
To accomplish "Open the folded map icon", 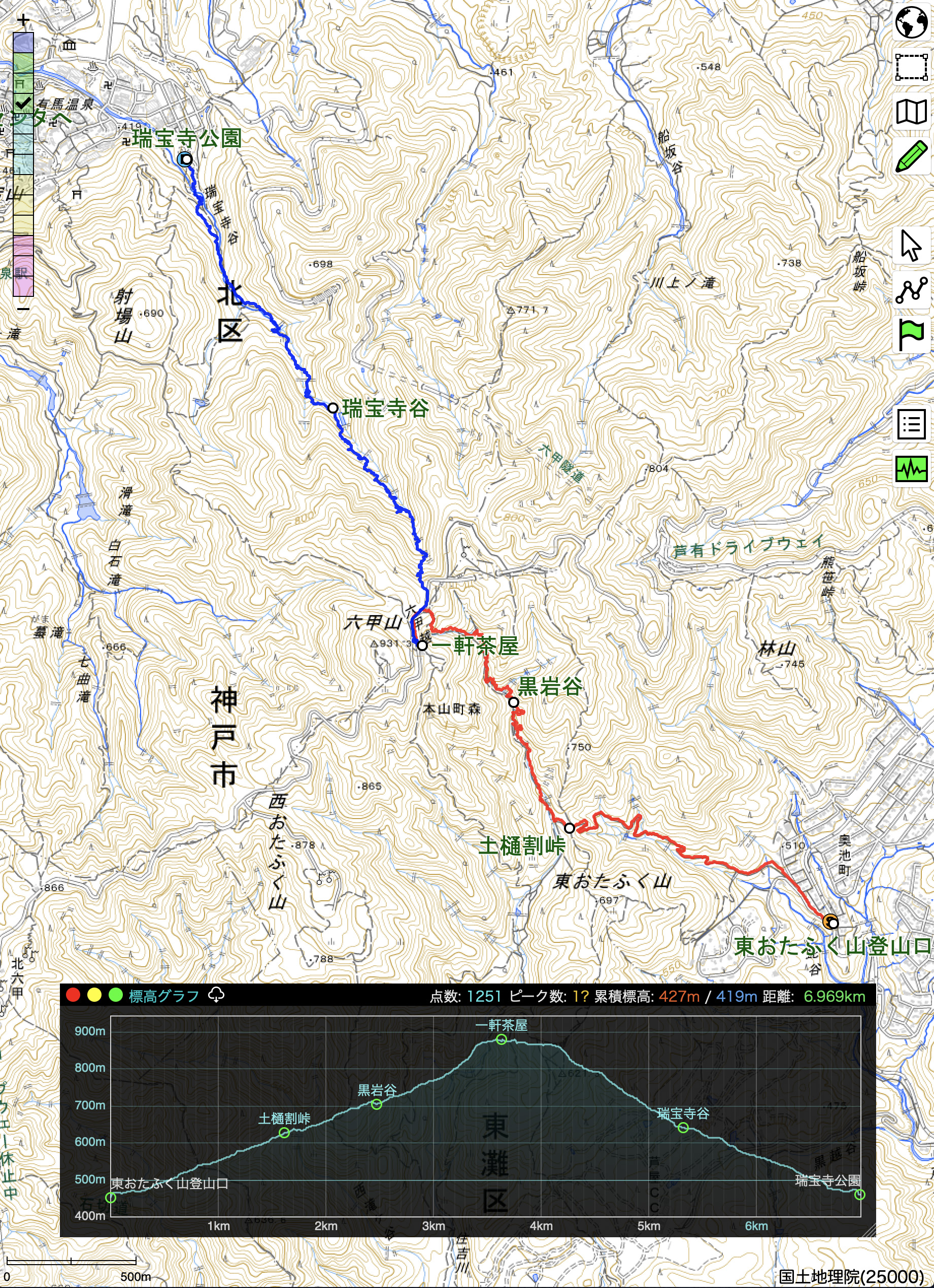I will (911, 112).
